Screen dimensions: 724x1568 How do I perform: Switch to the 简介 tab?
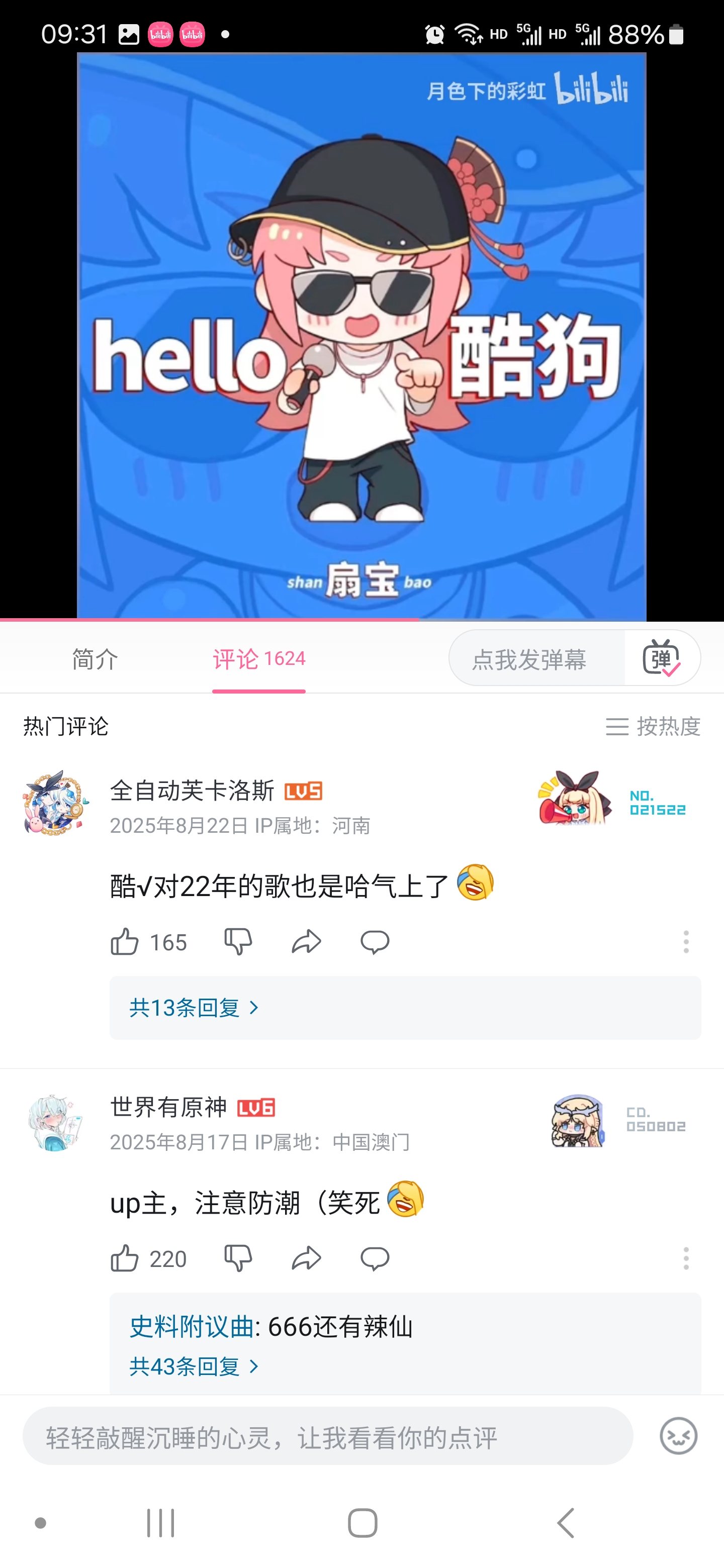(95, 659)
